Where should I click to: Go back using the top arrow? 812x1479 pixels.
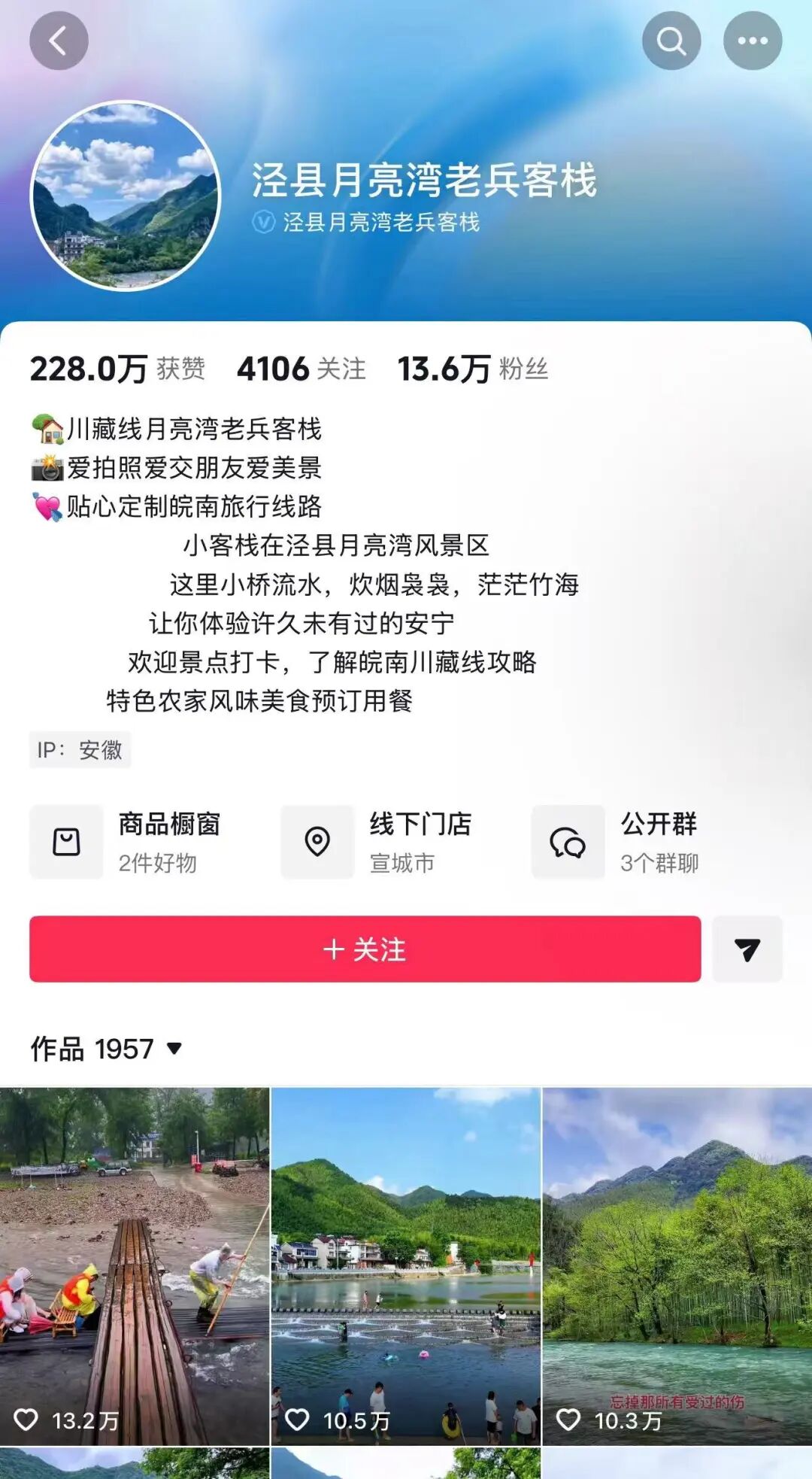coord(59,41)
